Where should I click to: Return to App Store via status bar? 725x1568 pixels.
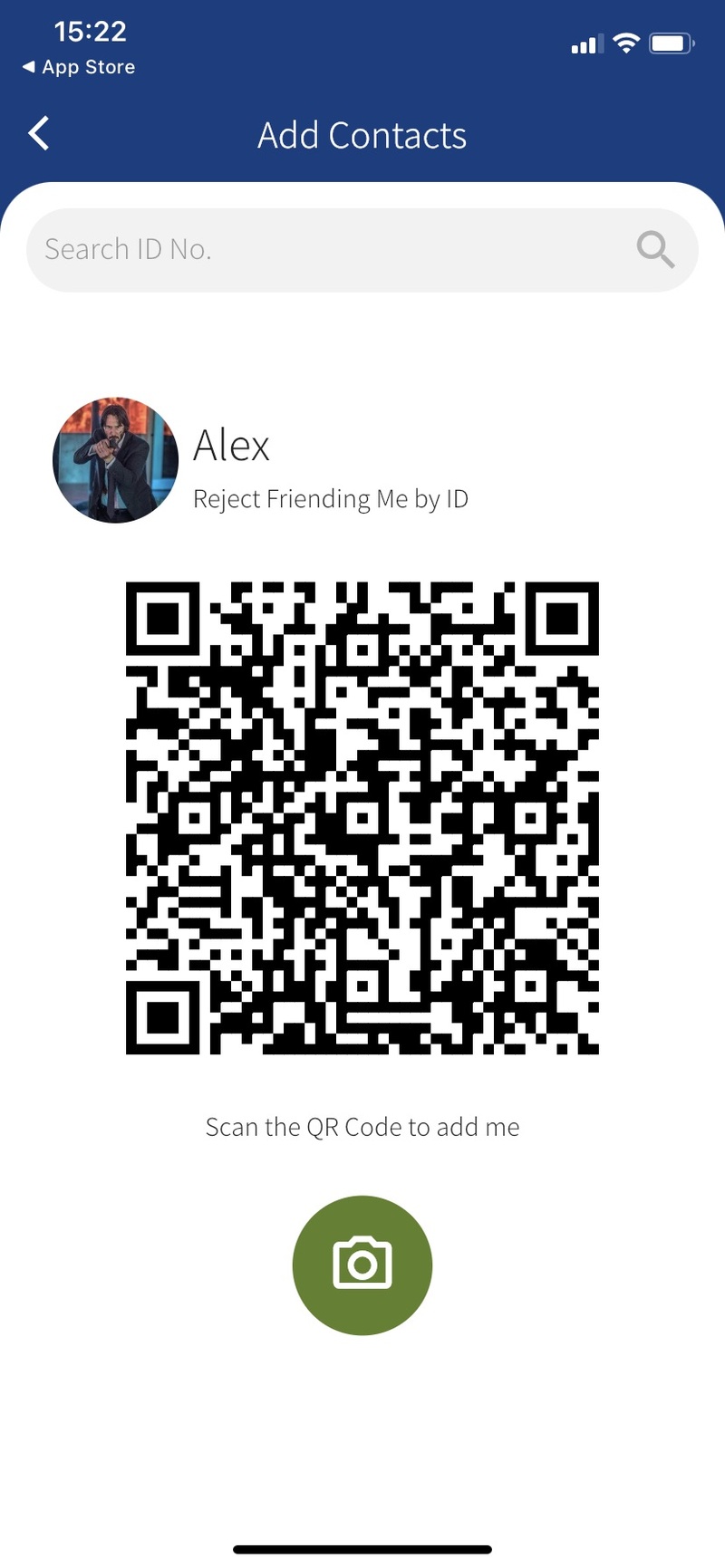coord(78,67)
